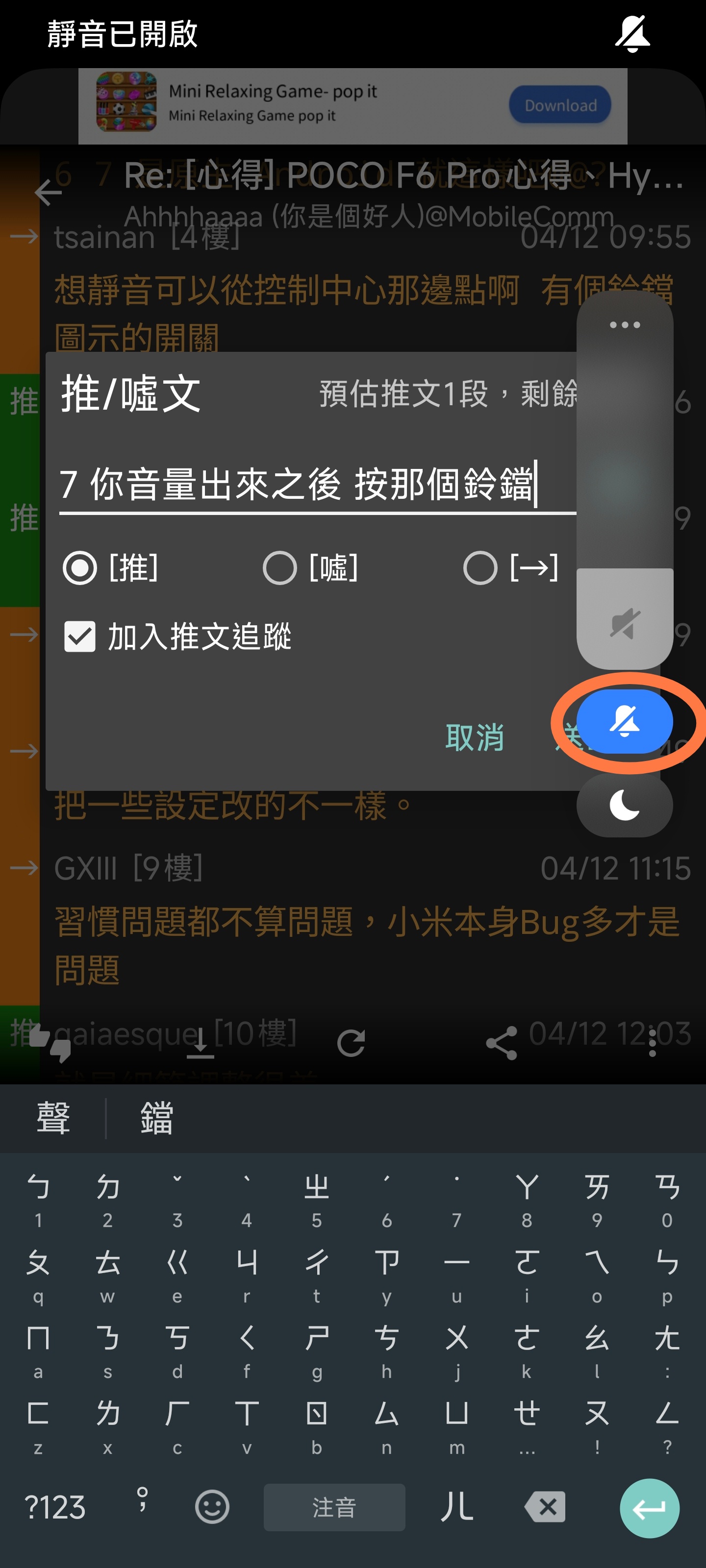The width and height of the screenshot is (706, 1568).
Task: Open the emoji keyboard
Action: pos(212,1507)
